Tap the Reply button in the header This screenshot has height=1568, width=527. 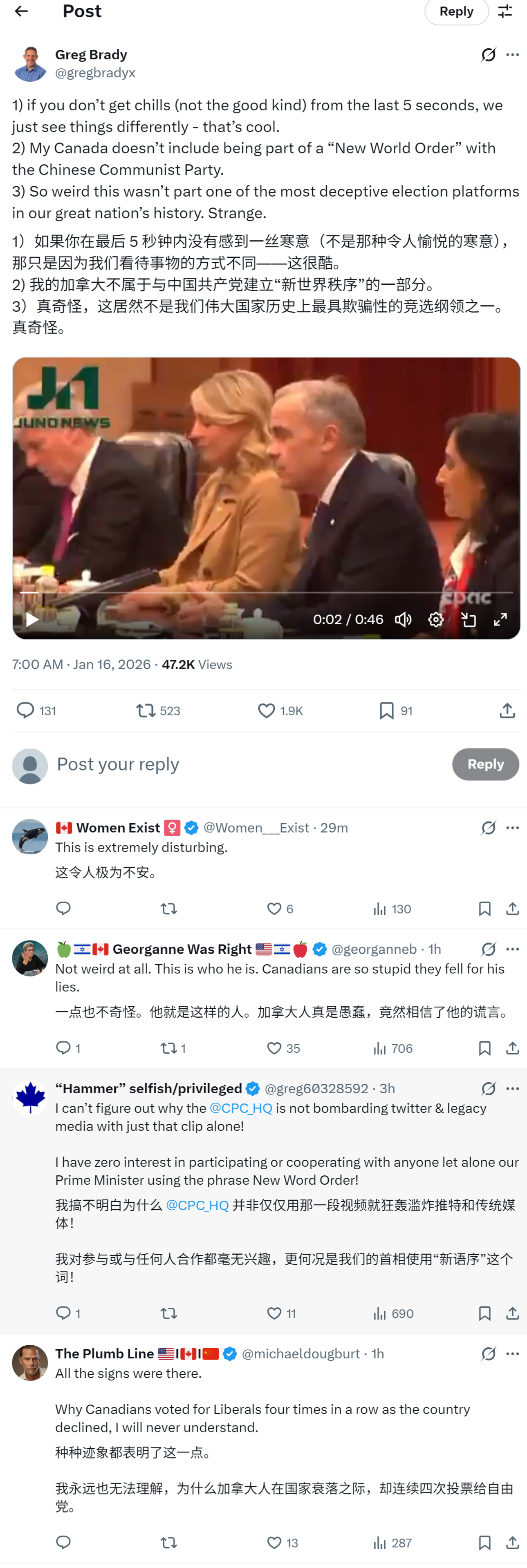click(456, 11)
